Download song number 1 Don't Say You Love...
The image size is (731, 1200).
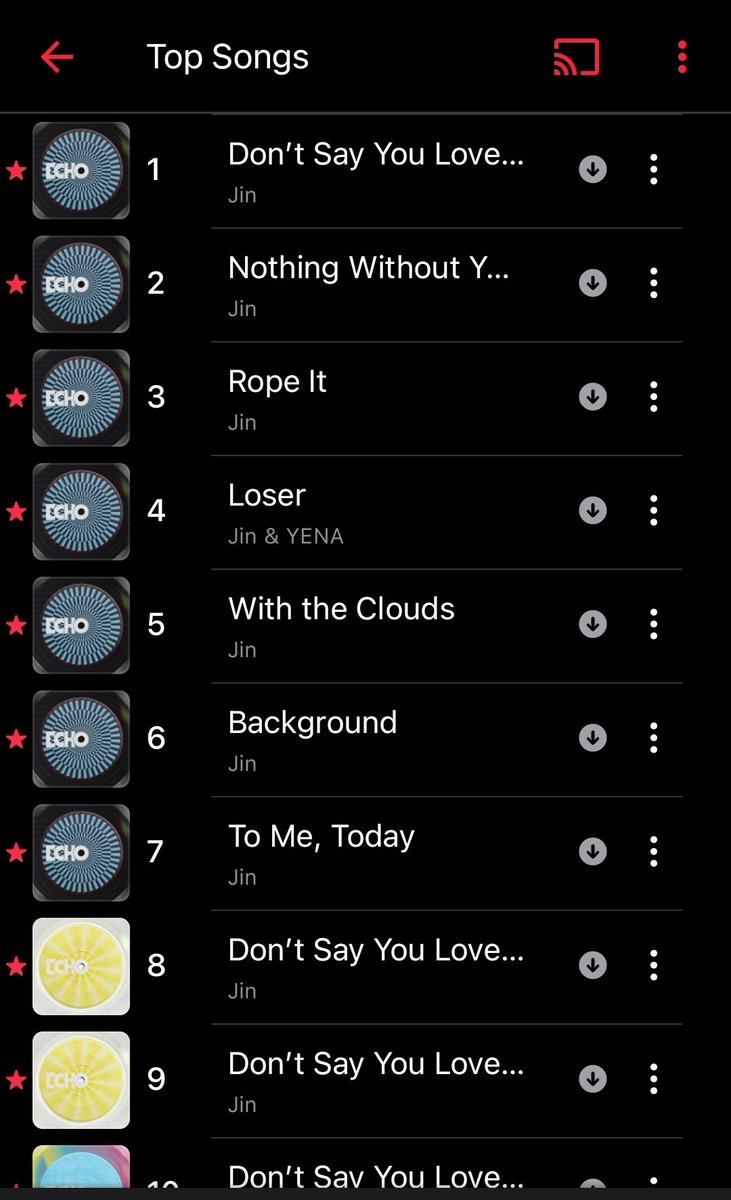pos(593,170)
